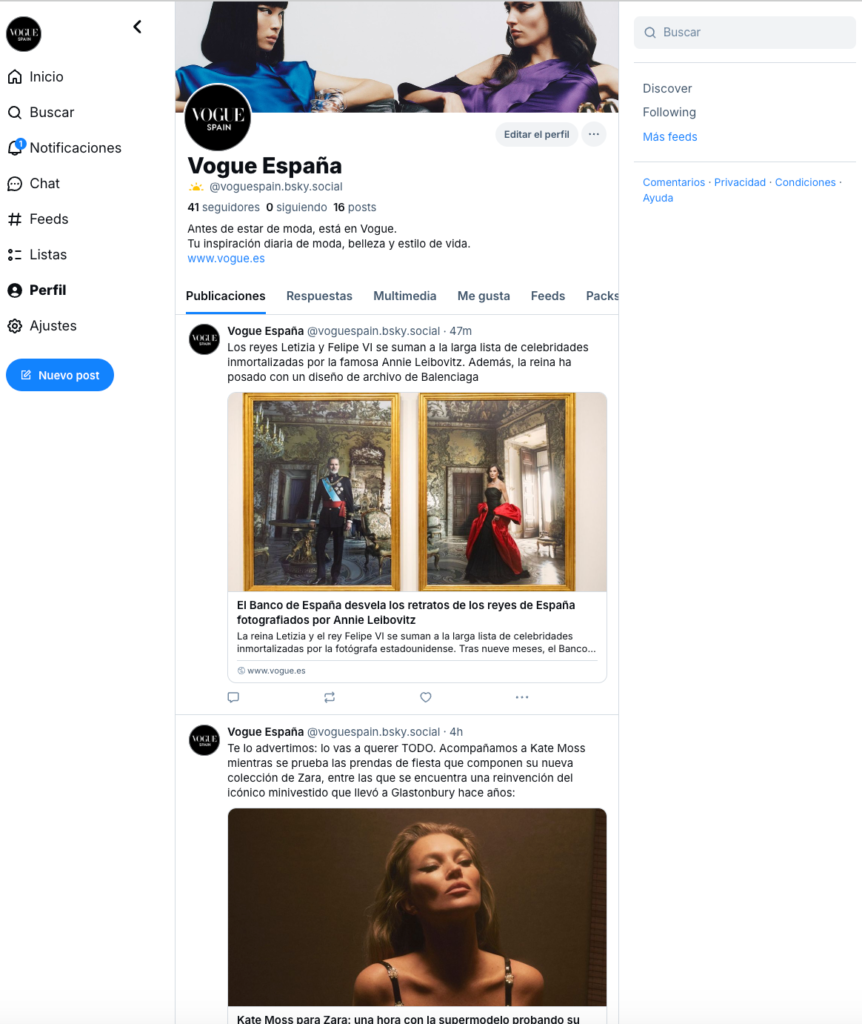This screenshot has height=1024, width=862.
Task: Switch to the Multimedia tab
Action: (x=404, y=296)
